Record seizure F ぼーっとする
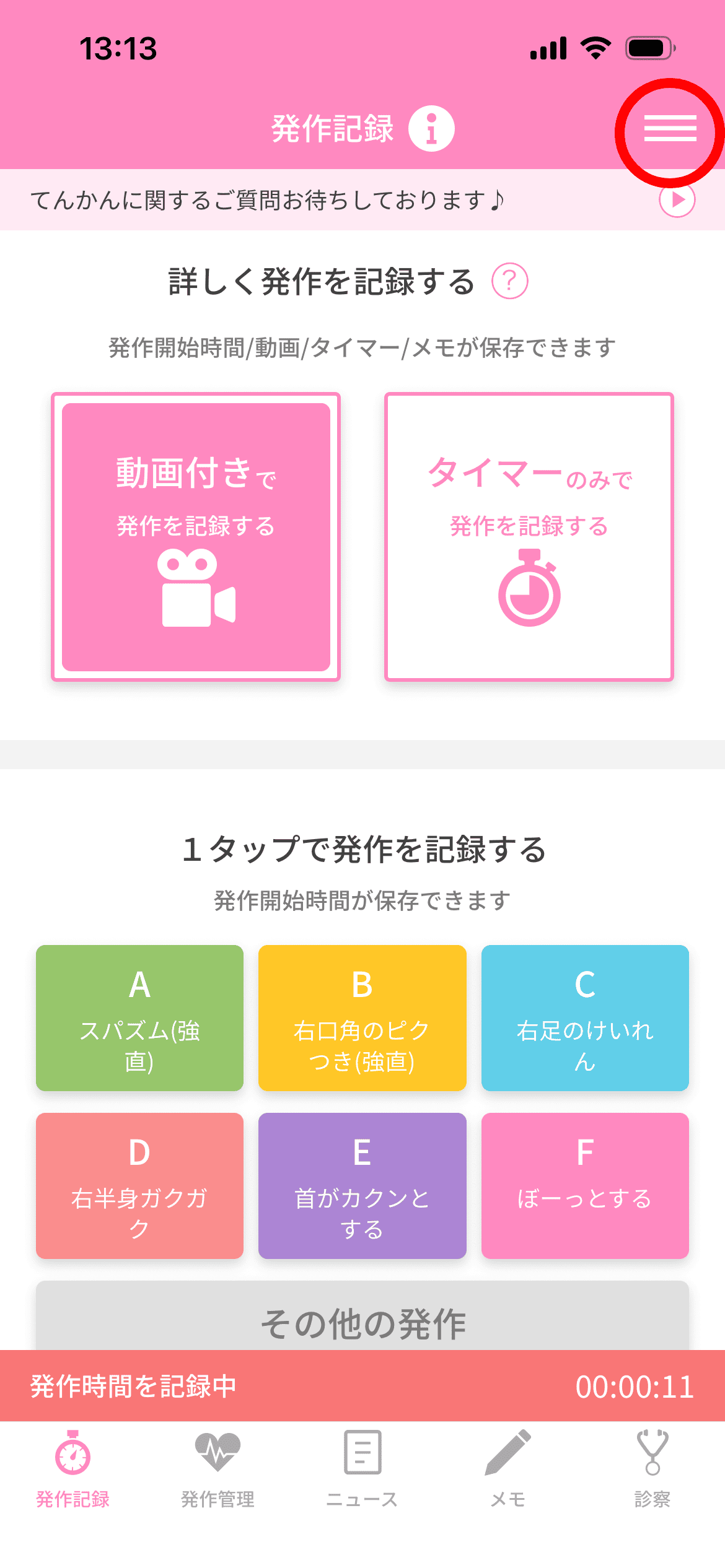The height and width of the screenshot is (1568, 725). 585,1186
